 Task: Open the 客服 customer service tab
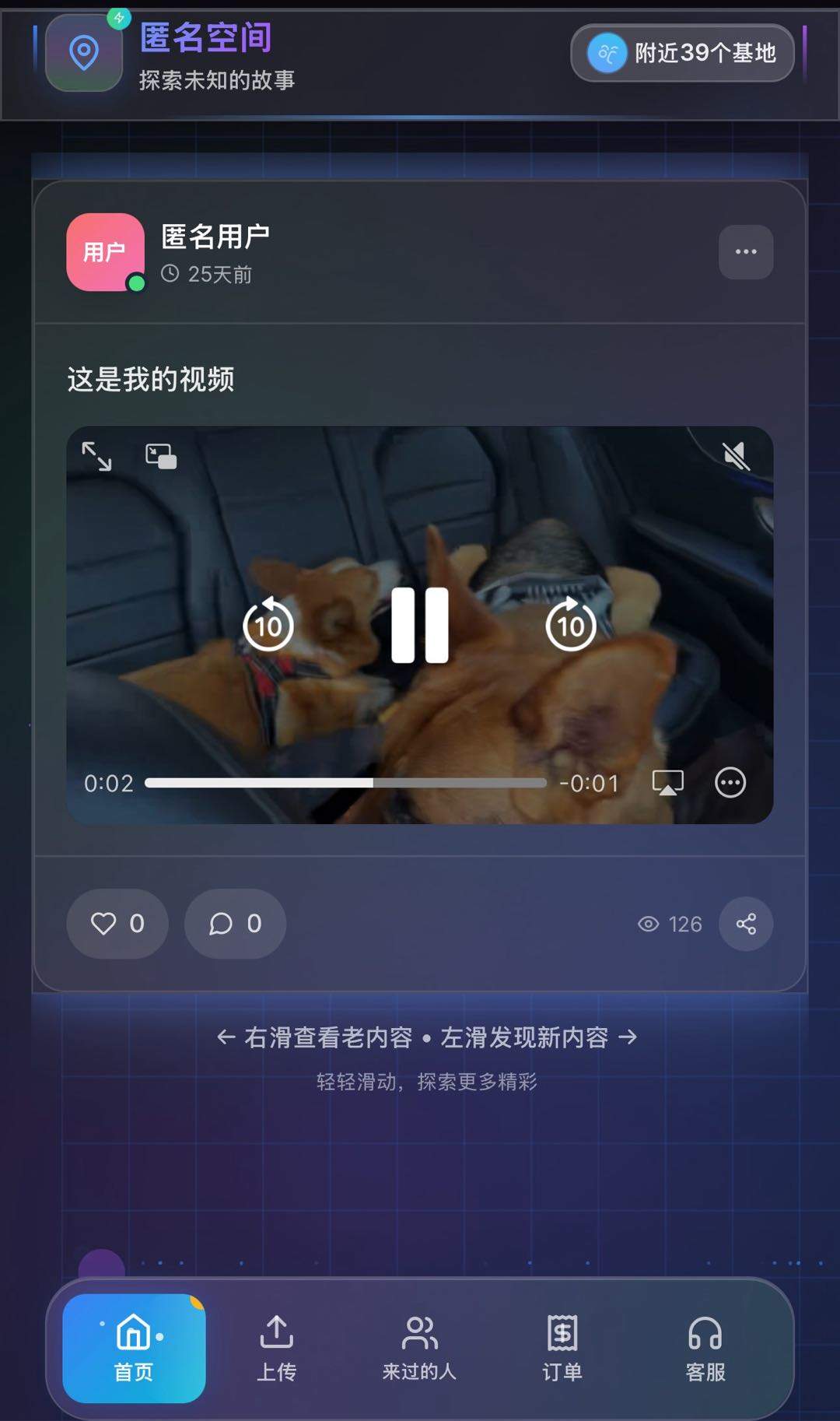(705, 1348)
